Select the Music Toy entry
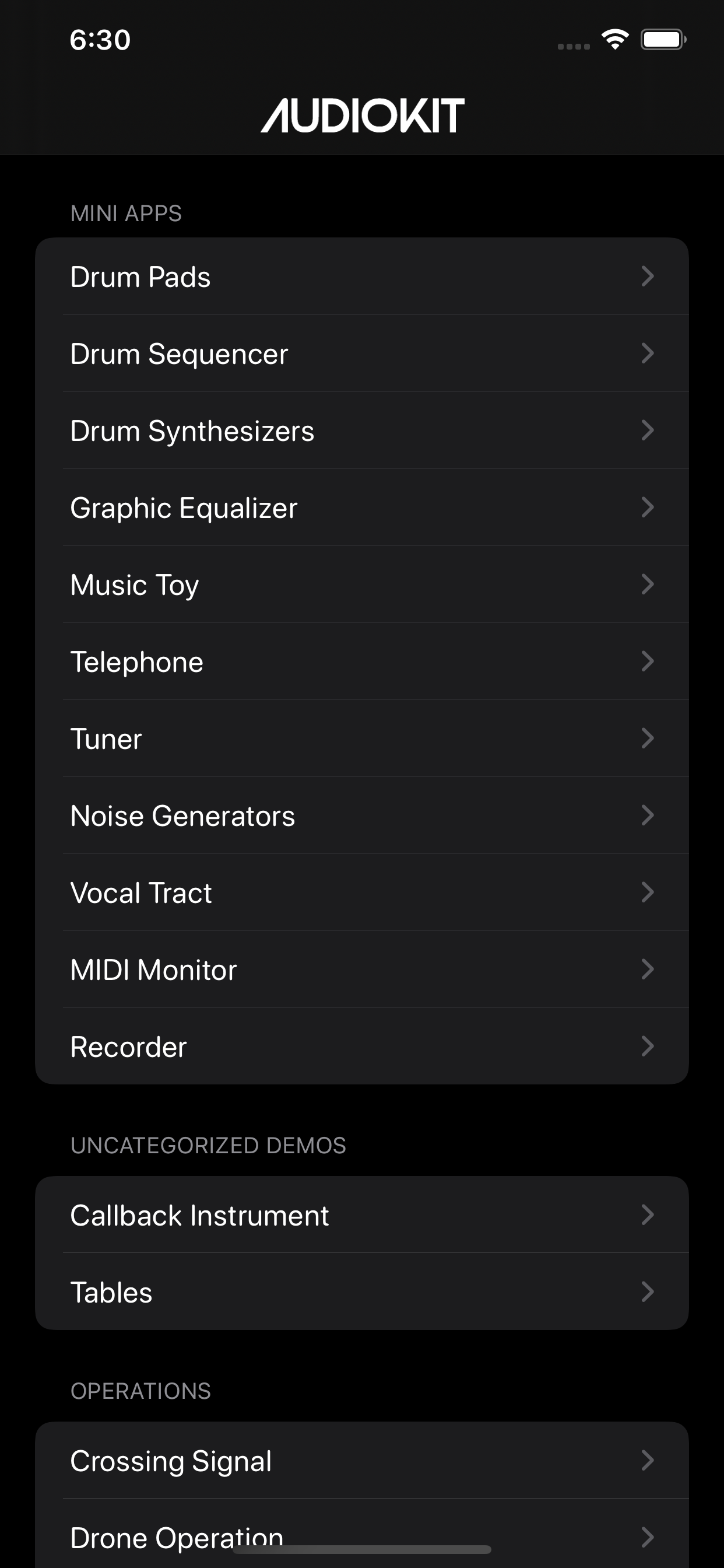Image resolution: width=724 pixels, height=1568 pixels. (x=362, y=584)
